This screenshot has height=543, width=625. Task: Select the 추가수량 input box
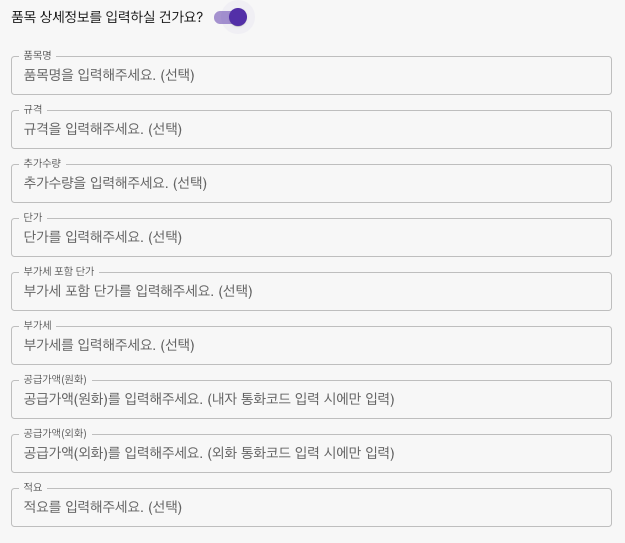[311, 183]
